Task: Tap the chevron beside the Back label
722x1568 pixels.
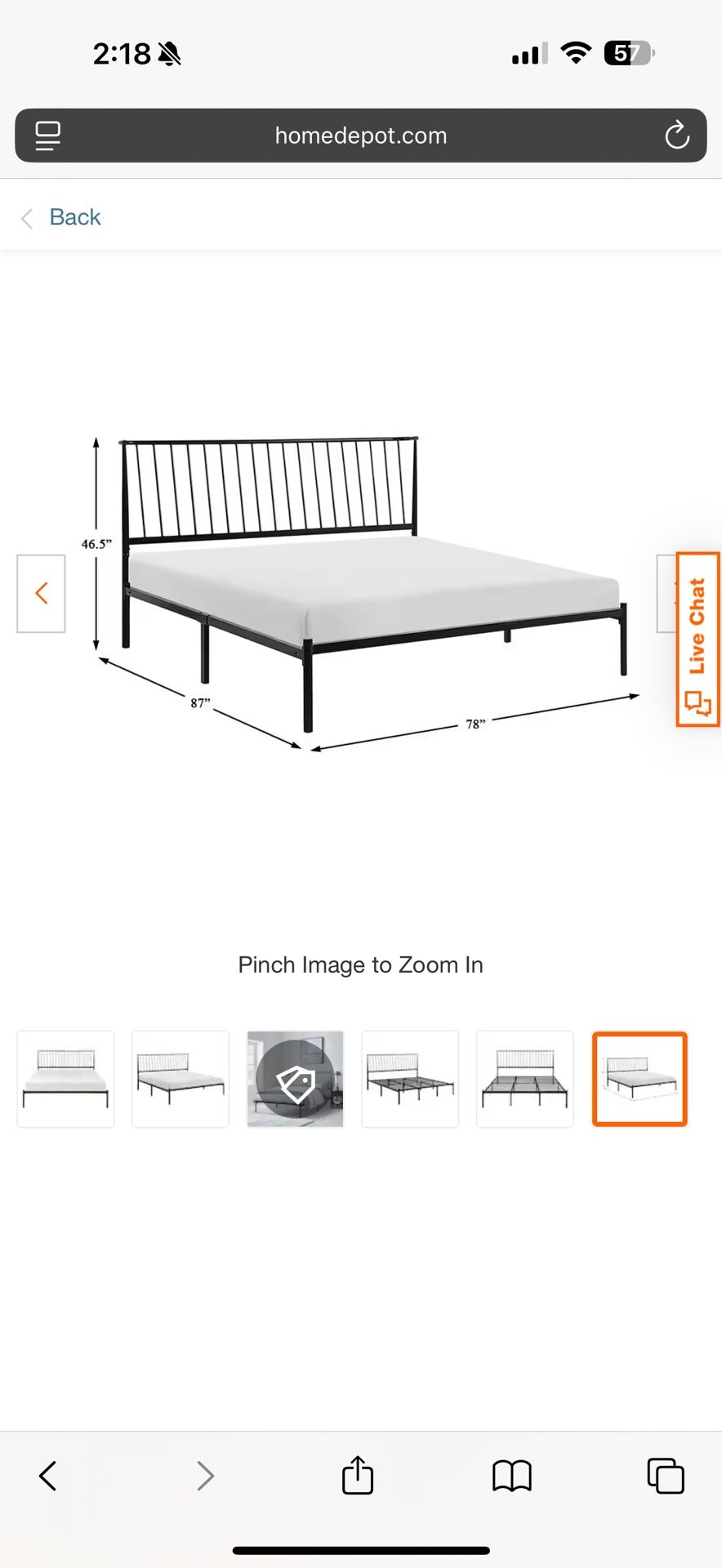Action: coord(26,218)
